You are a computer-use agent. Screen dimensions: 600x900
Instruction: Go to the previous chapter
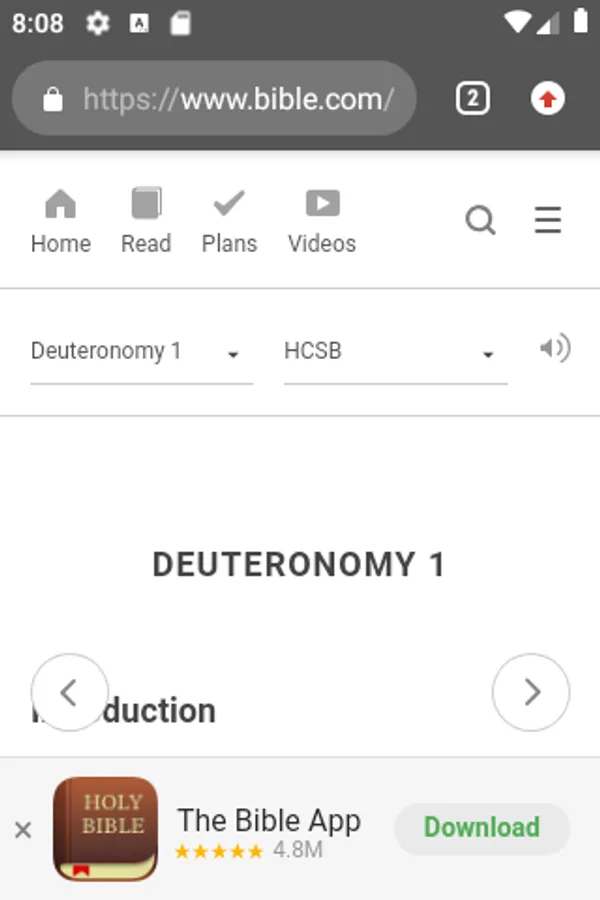tap(69, 692)
